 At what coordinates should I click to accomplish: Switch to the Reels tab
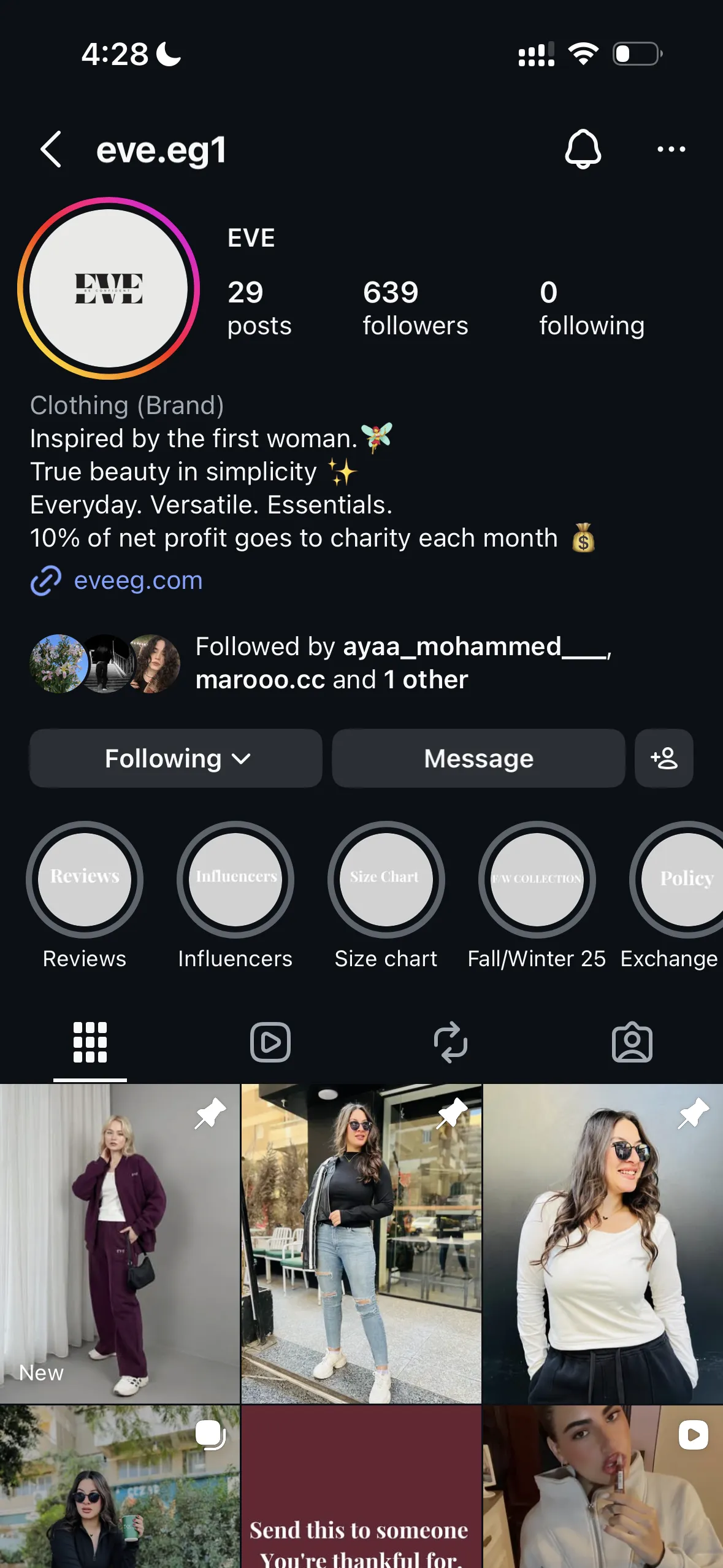(270, 1042)
